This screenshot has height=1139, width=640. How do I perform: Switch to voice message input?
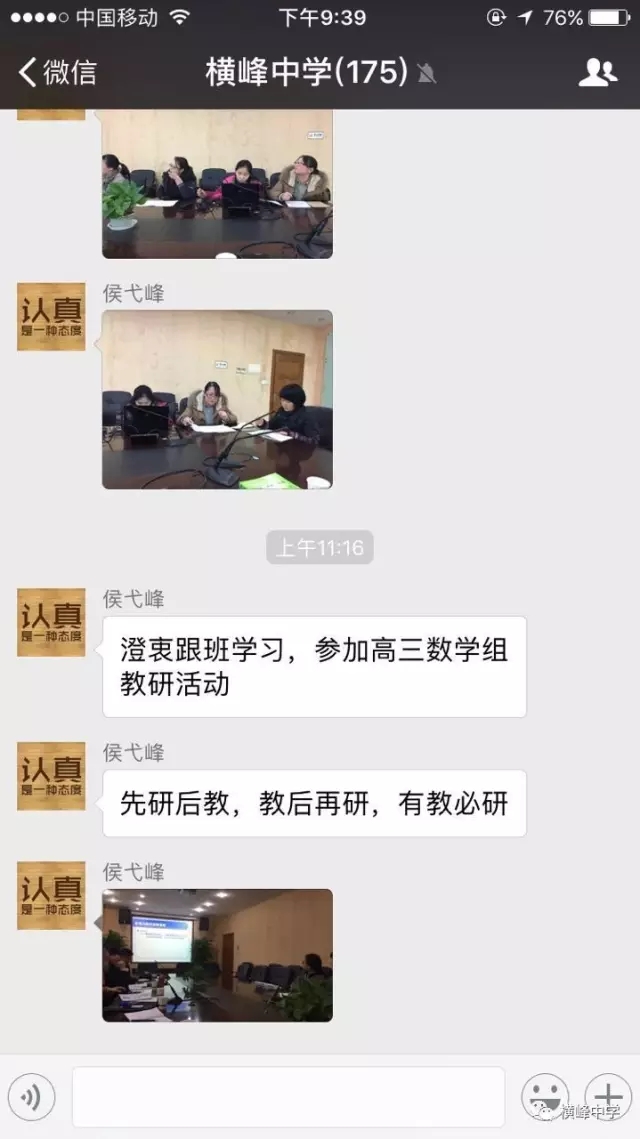point(31,1098)
